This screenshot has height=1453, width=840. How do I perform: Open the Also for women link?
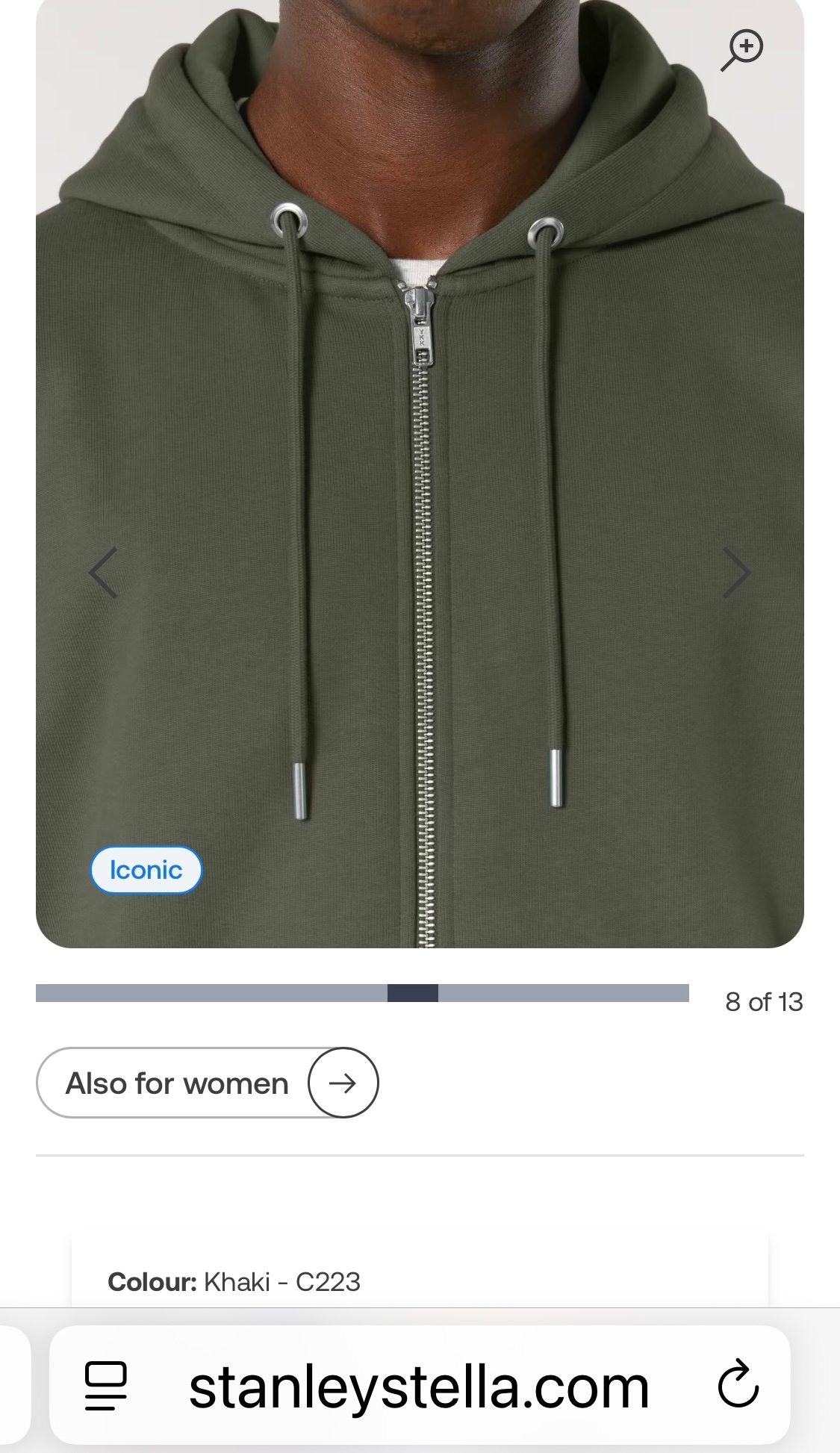(208, 1083)
